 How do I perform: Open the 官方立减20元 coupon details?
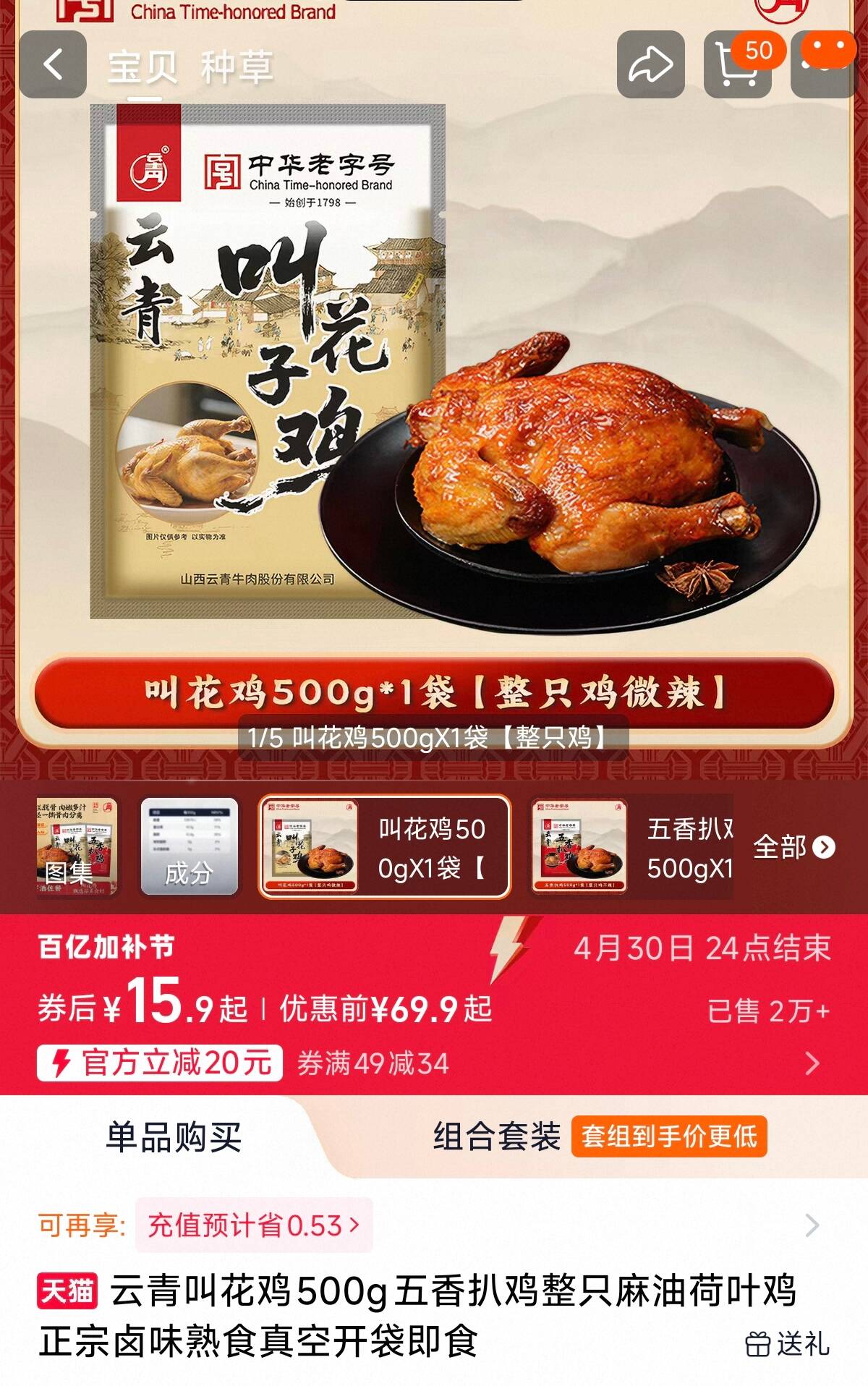point(160,1063)
